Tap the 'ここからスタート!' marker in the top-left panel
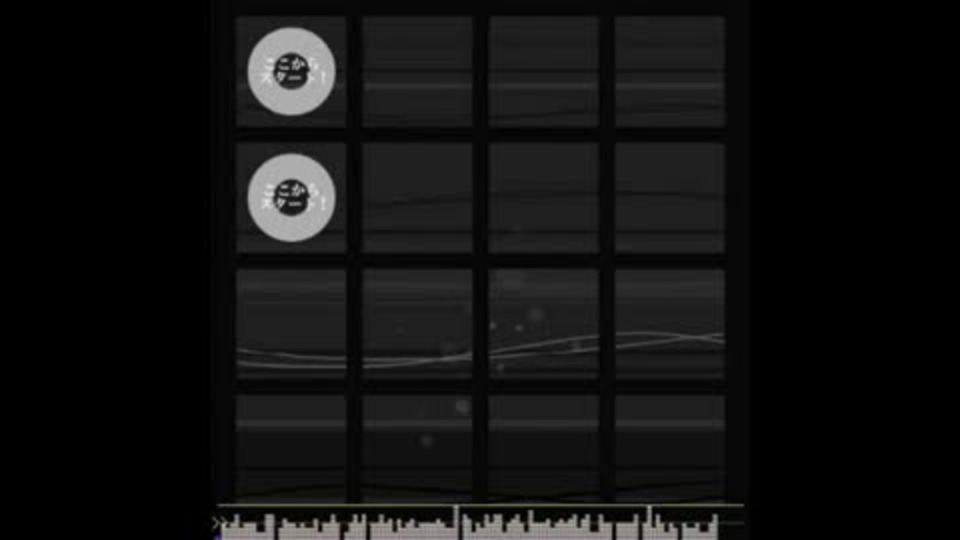 click(291, 71)
